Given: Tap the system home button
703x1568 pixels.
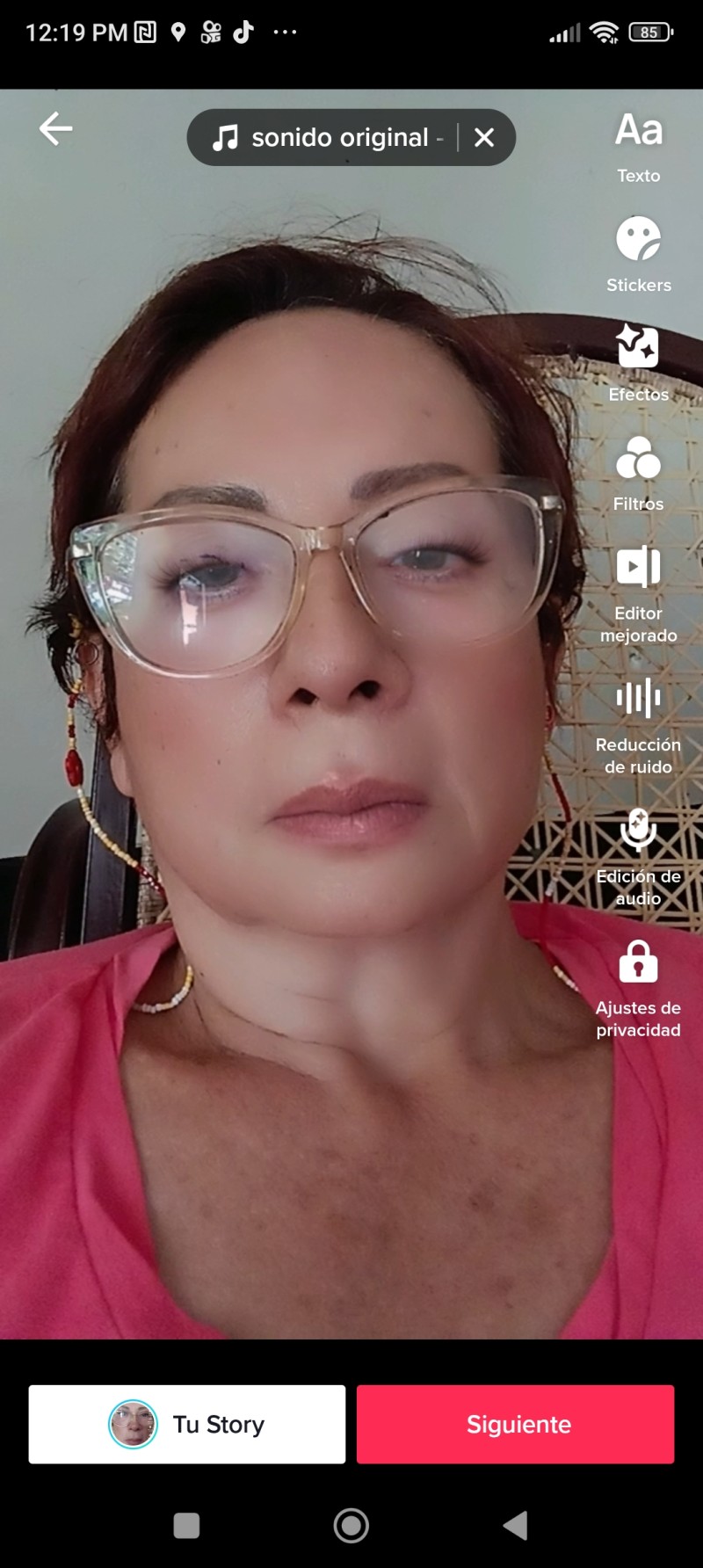Looking at the screenshot, I should (351, 1525).
